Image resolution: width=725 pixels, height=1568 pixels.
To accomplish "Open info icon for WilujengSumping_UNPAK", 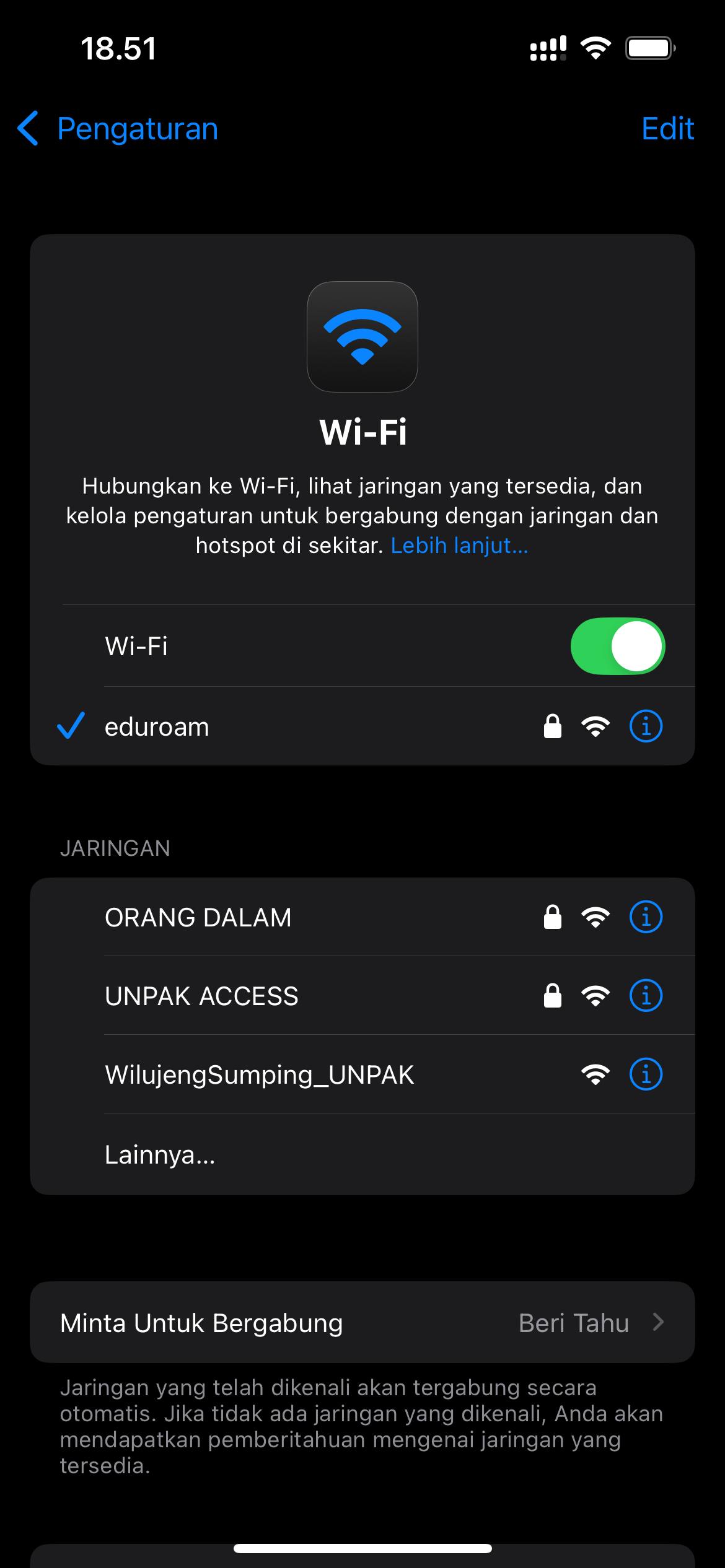I will [646, 1074].
